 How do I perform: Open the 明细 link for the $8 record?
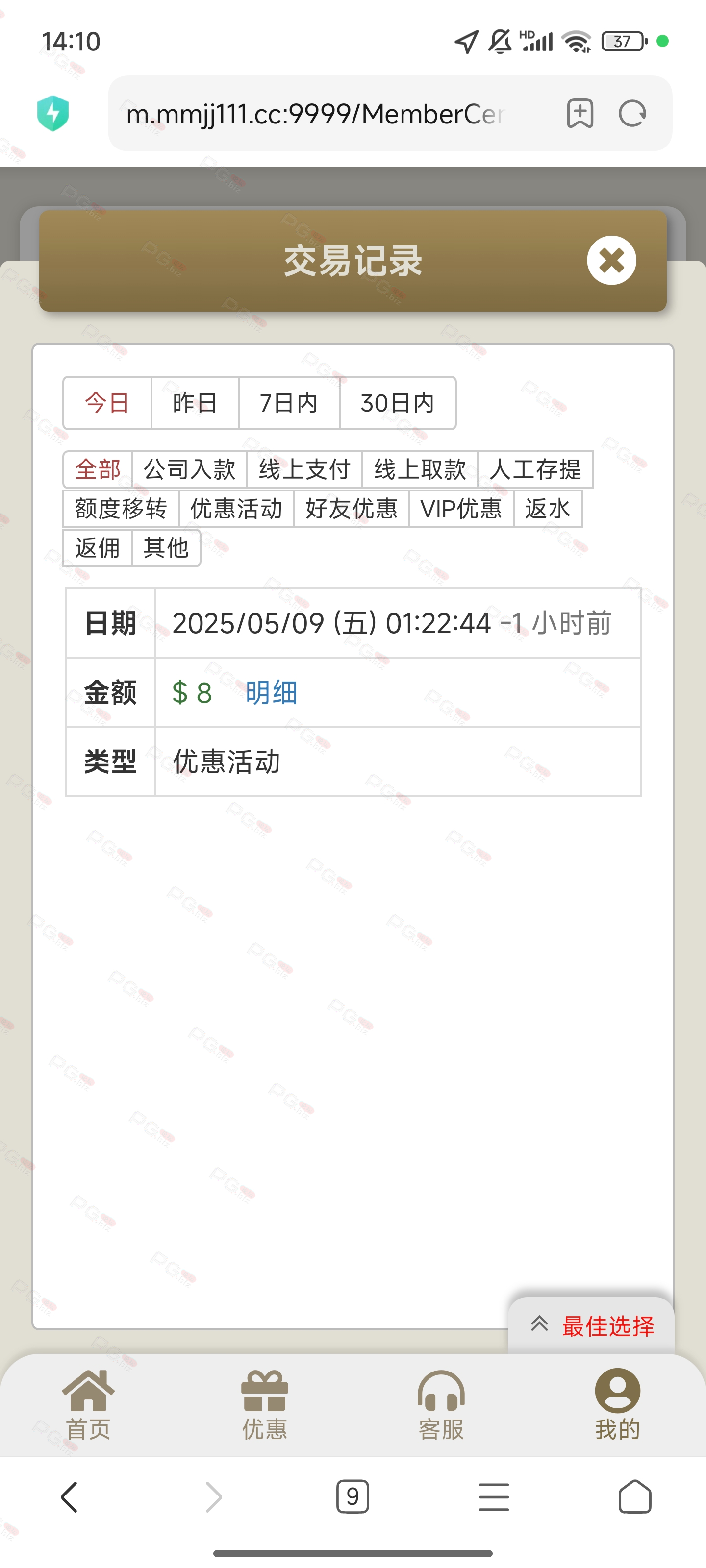tap(272, 693)
